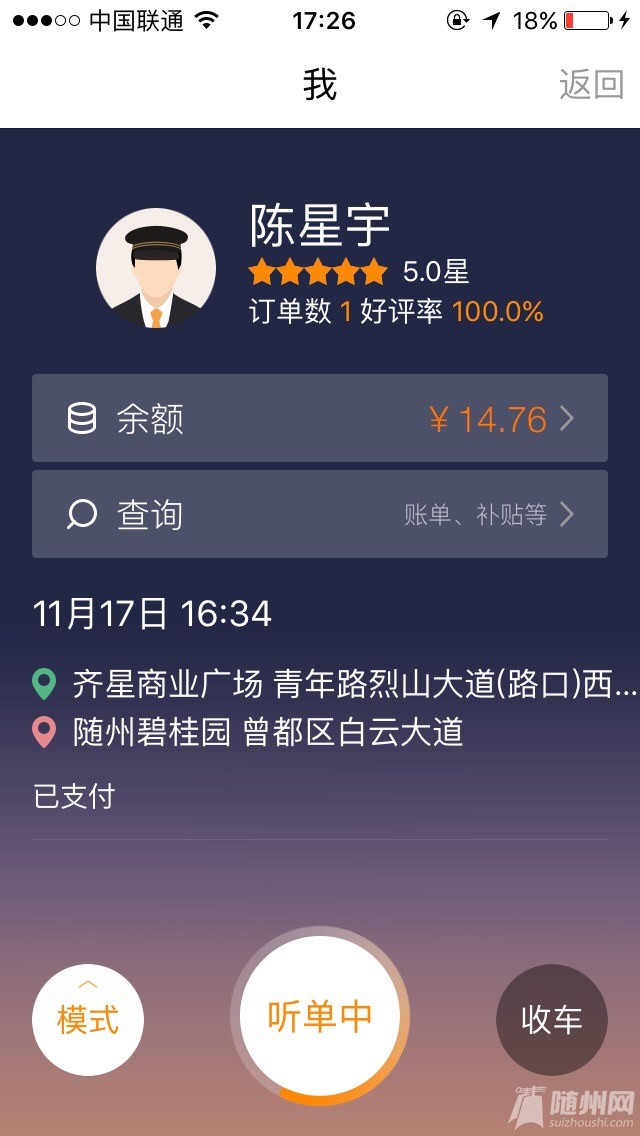Screen dimensions: 640x1136
Task: Open the paid trip from 齐星商业广场
Action: pos(320,710)
